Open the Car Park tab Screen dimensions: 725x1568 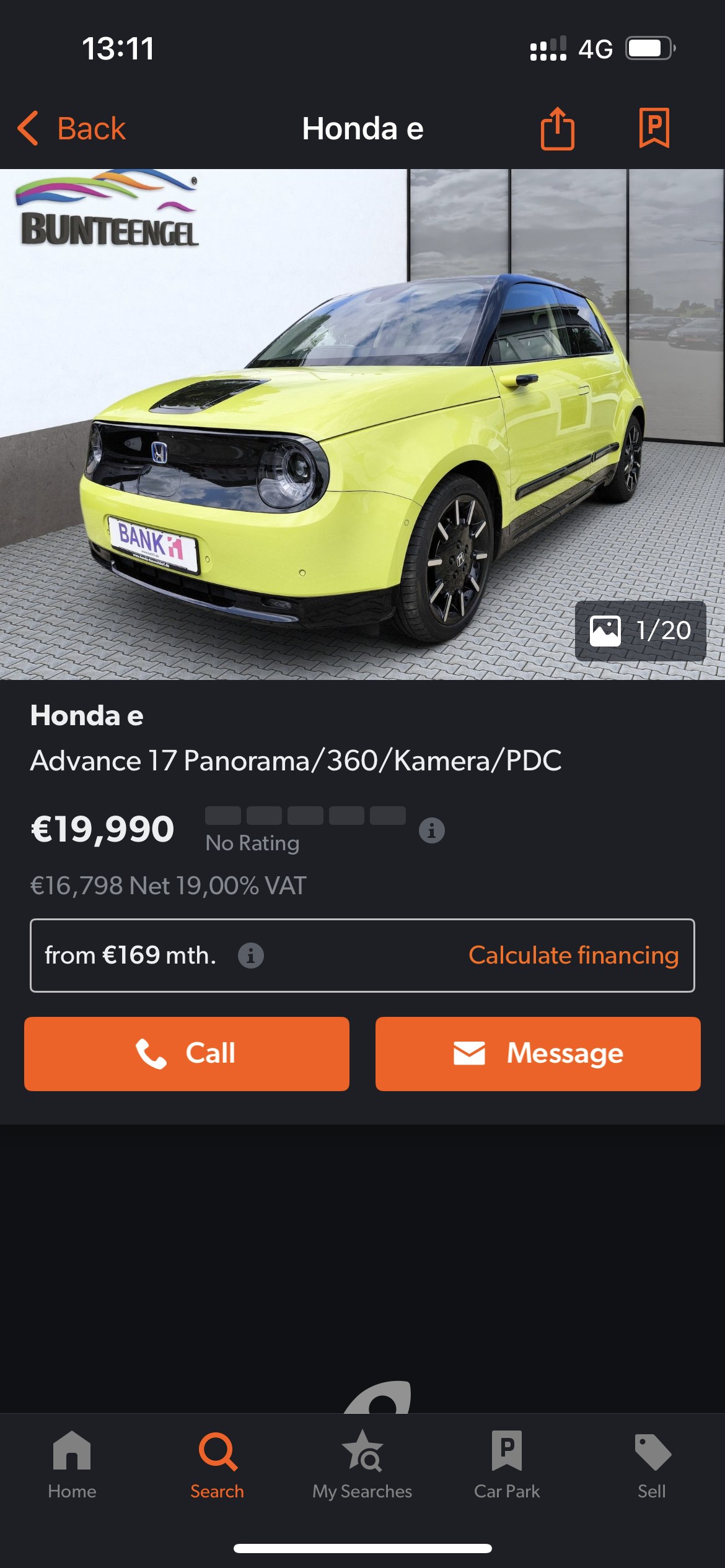pos(507,1465)
